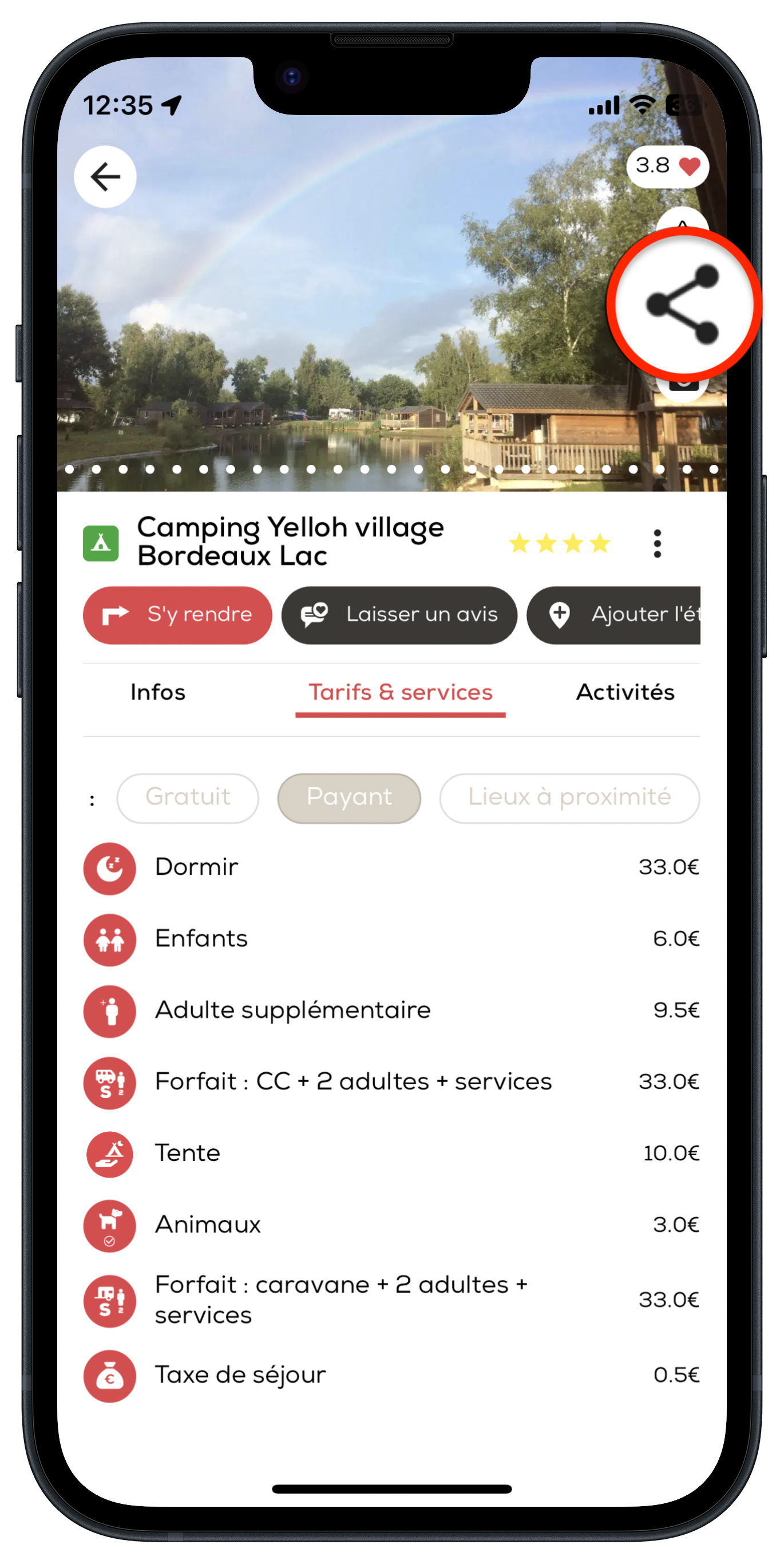Open the three-dot overflow menu

657,543
